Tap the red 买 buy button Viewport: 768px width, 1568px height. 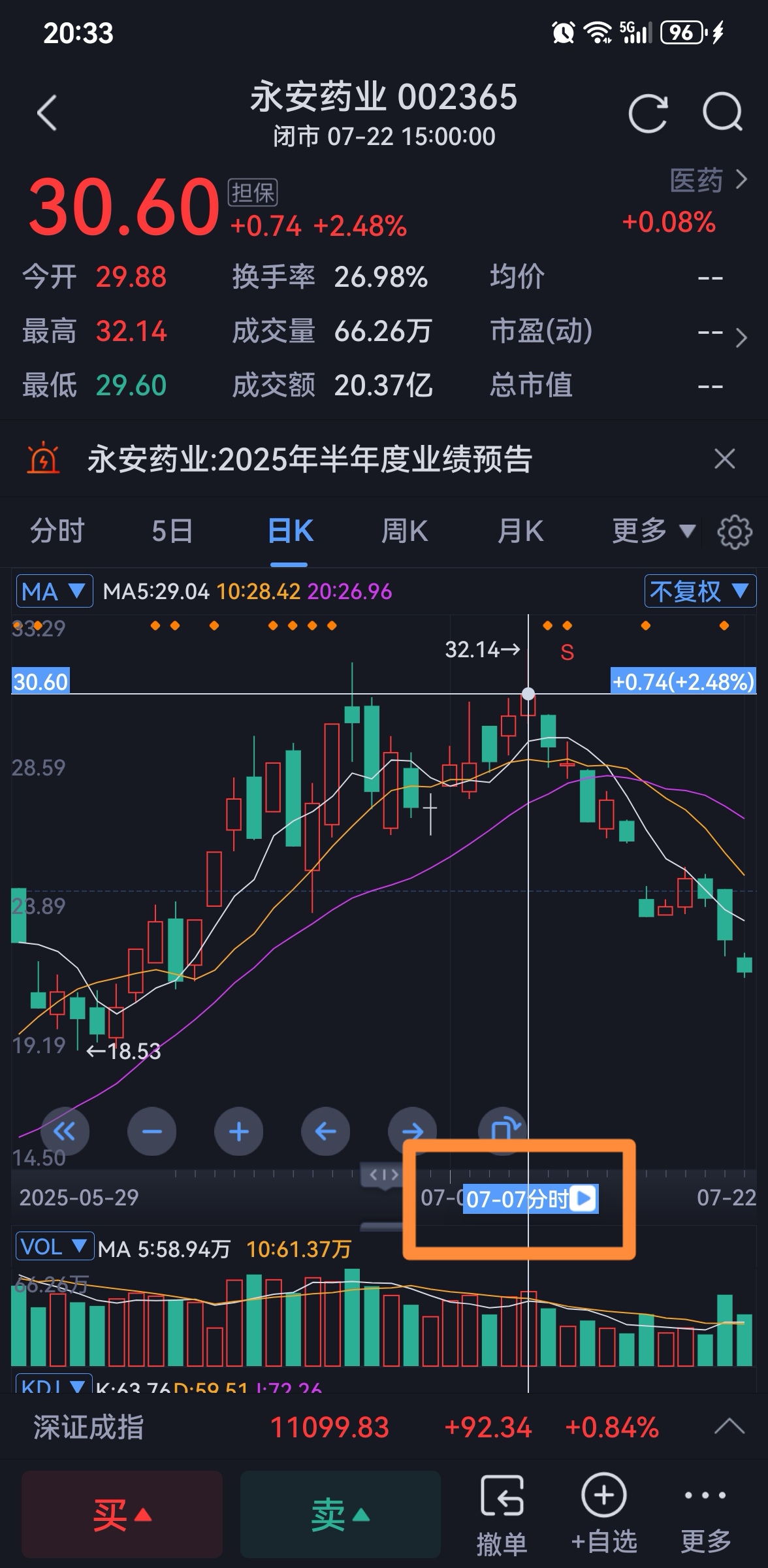point(122,1514)
